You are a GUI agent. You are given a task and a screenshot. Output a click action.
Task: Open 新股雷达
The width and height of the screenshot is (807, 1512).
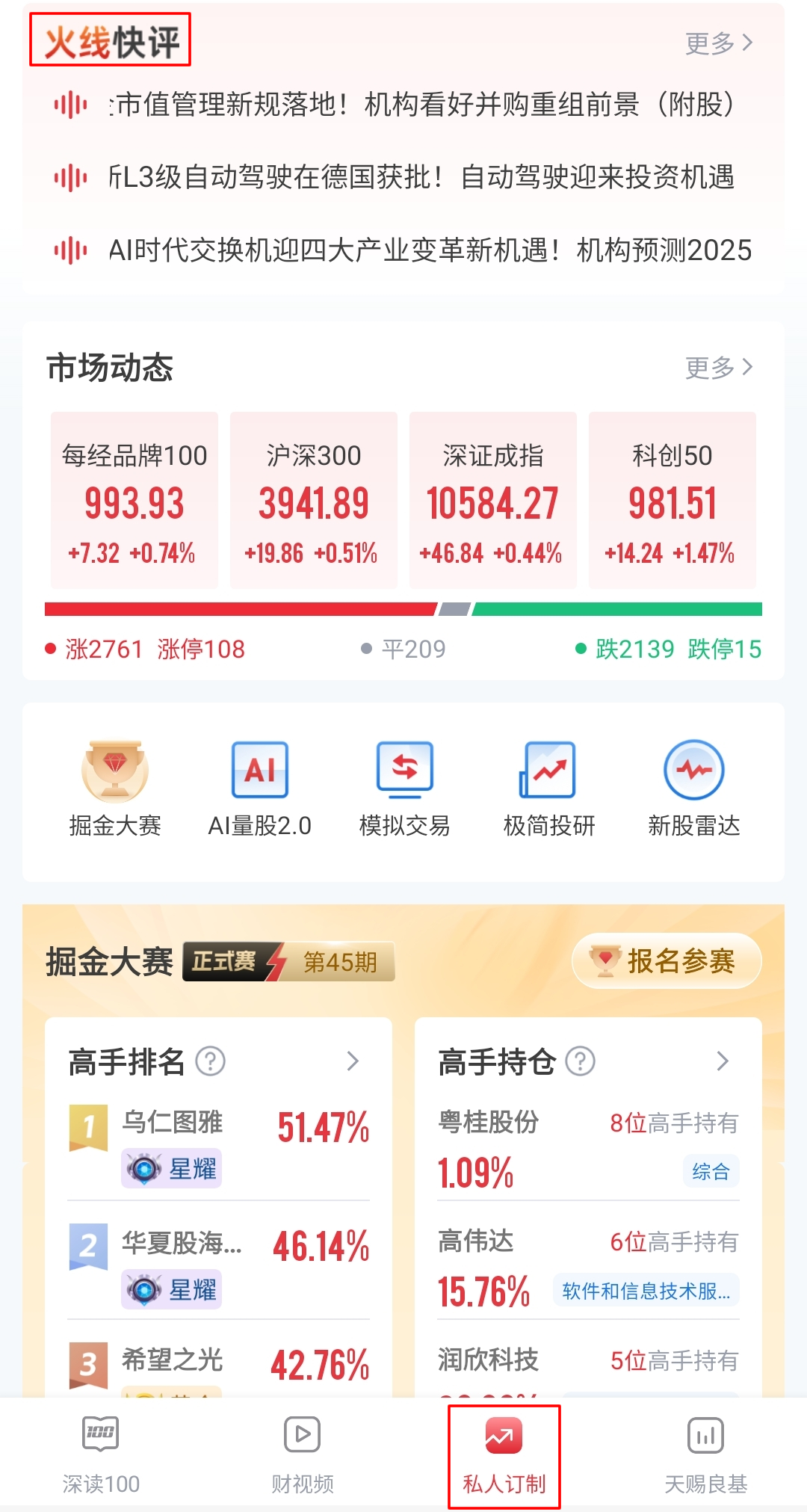[x=694, y=789]
